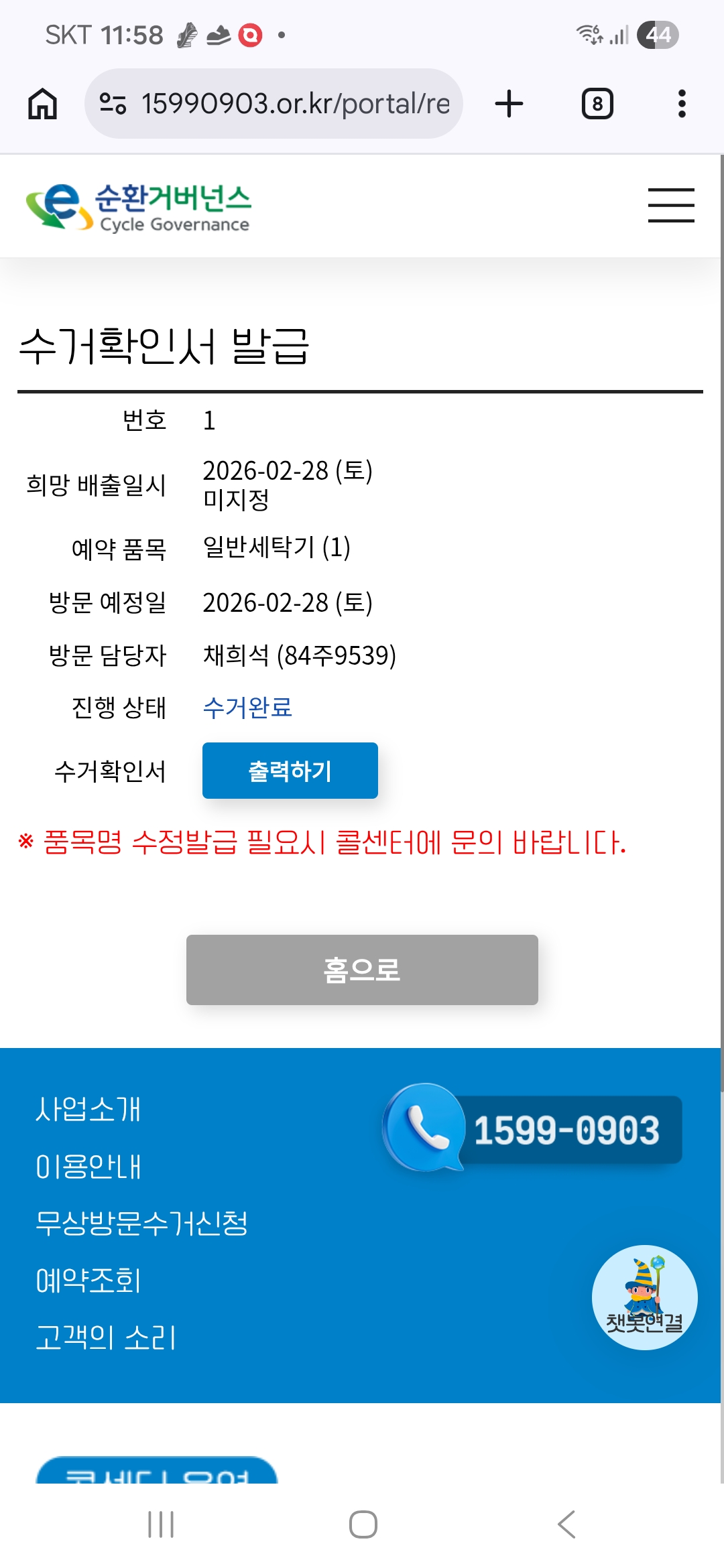This screenshot has width=724, height=1568.
Task: Open the site hamburger menu
Action: point(670,205)
